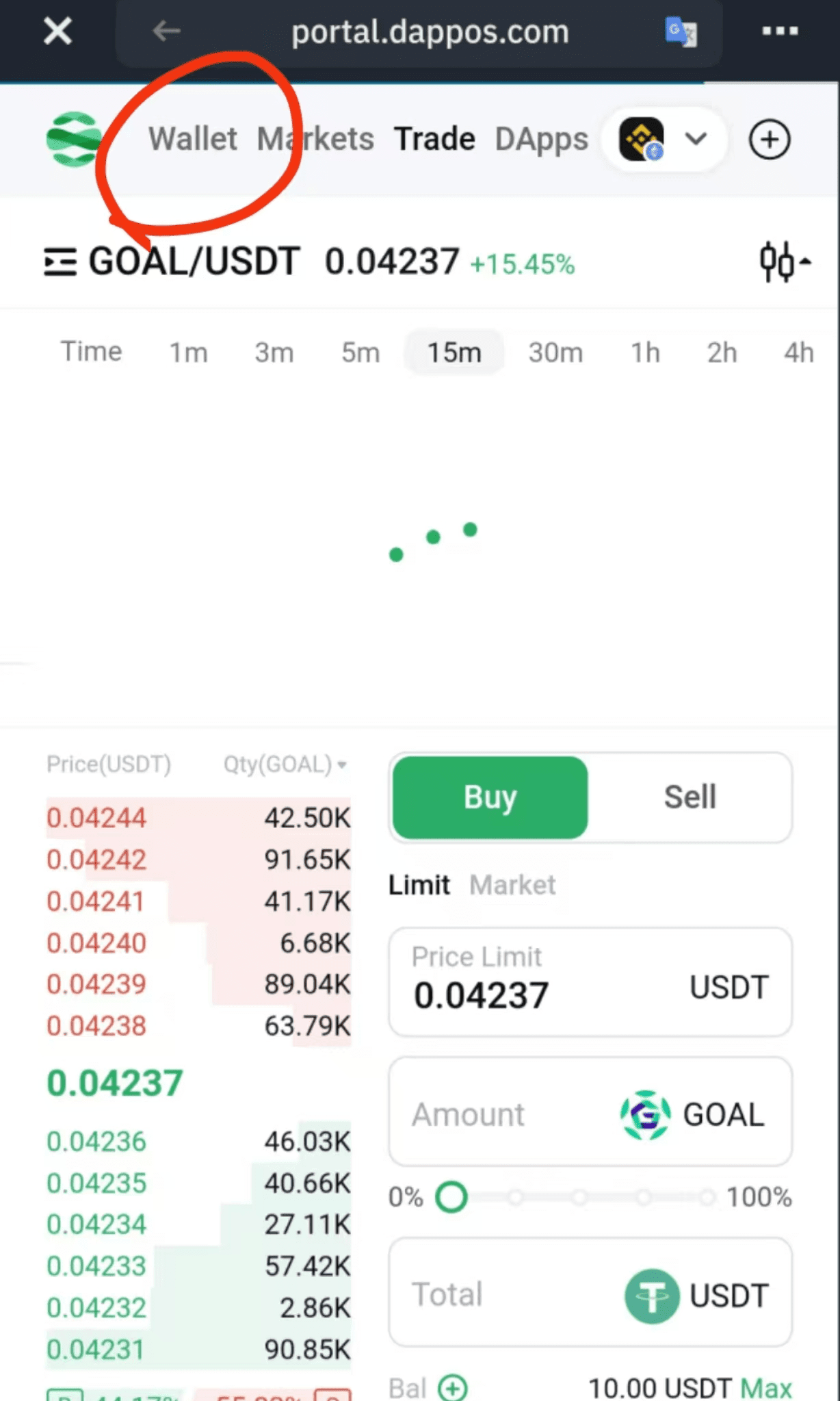Go to the Wallet tab
This screenshot has width=840, height=1401.
pos(193,139)
